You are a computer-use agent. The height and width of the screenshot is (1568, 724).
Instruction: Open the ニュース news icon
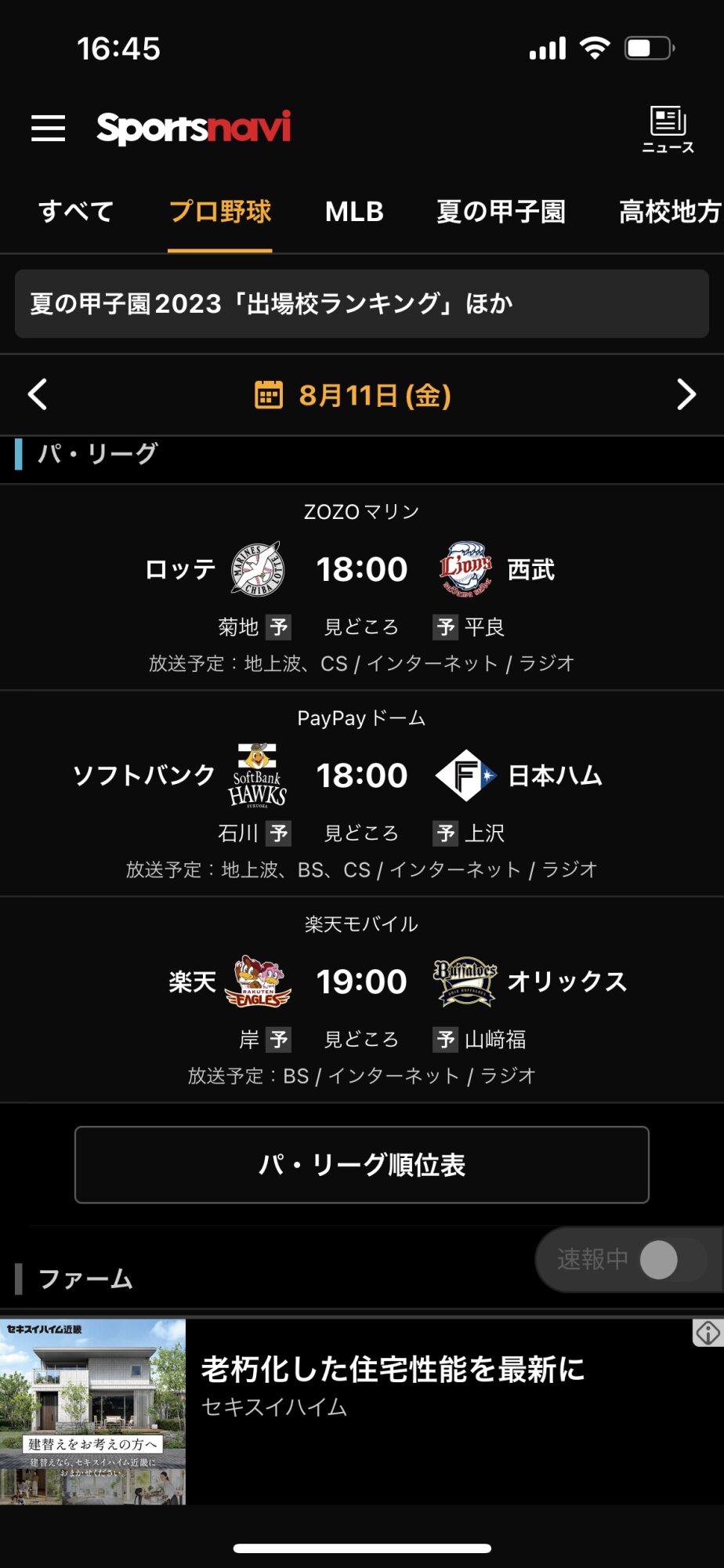point(668,129)
